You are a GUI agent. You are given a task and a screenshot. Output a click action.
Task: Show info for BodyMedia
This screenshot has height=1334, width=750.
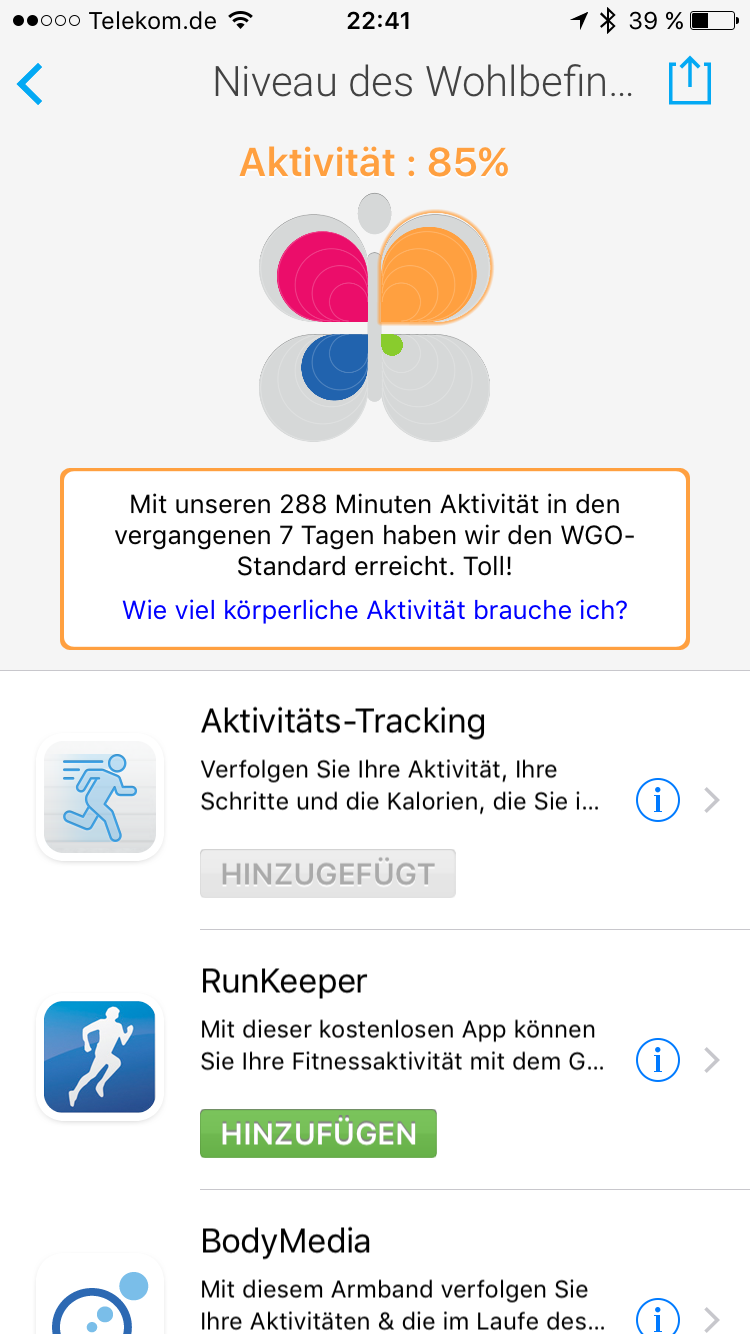coord(658,1316)
